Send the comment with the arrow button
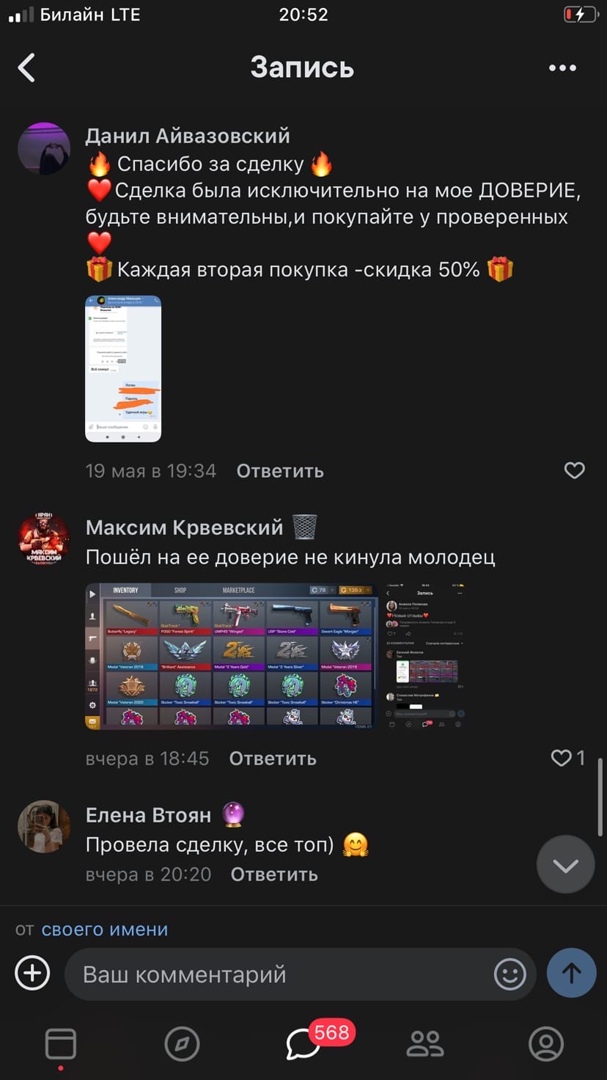The image size is (607, 1080). [571, 973]
